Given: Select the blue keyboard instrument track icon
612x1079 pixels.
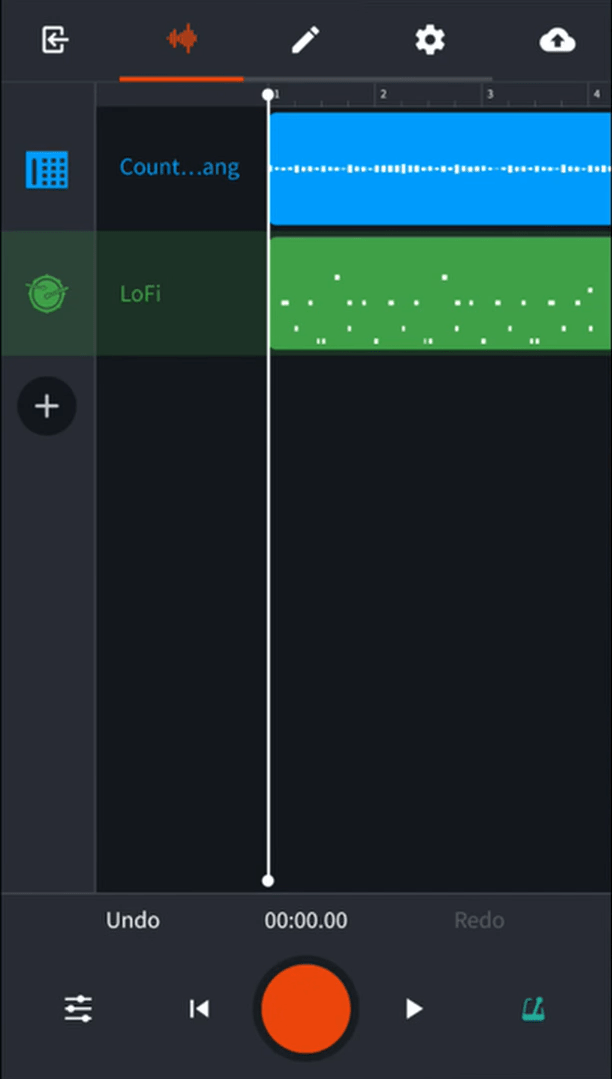Looking at the screenshot, I should tap(47, 169).
